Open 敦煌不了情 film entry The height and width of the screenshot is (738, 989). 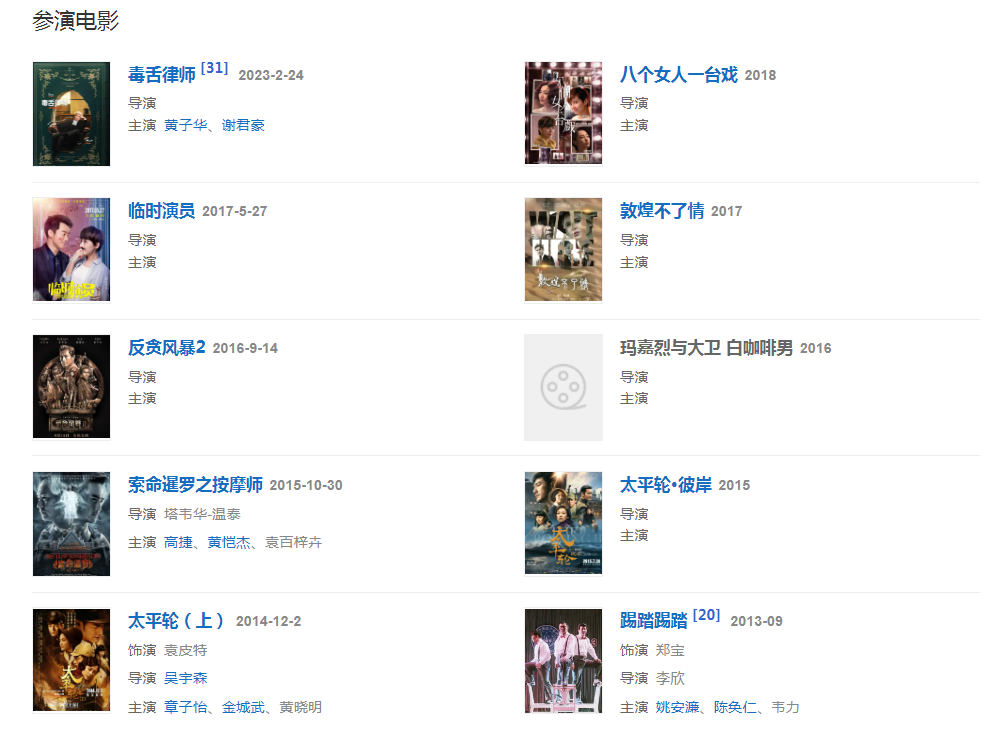pos(662,211)
